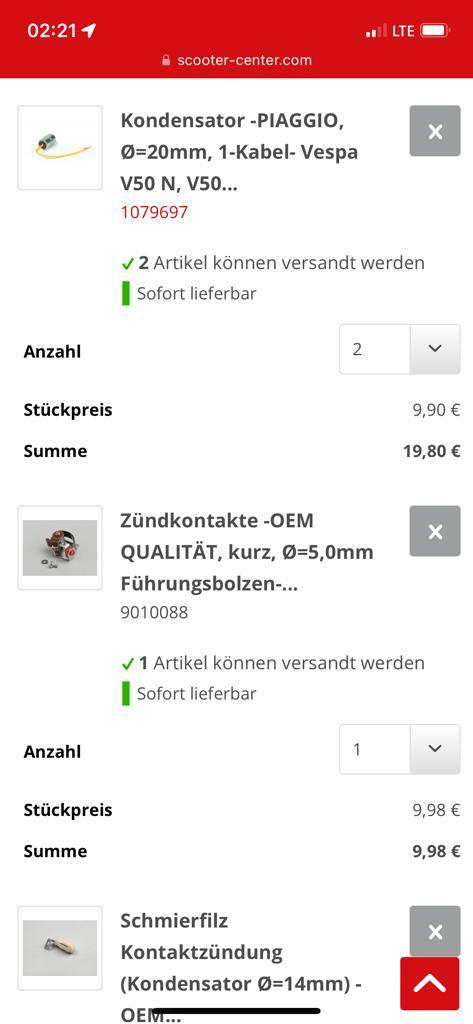Screen dimensions: 473x1024
Task: Tap the scooter-center.com address bar
Action: point(236,61)
